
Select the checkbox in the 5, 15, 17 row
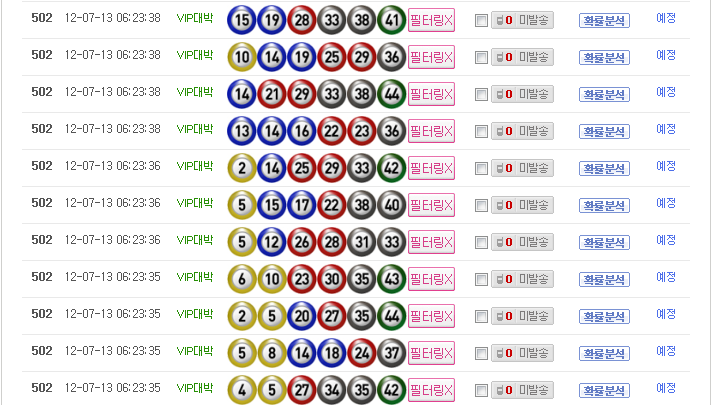[x=481, y=206]
